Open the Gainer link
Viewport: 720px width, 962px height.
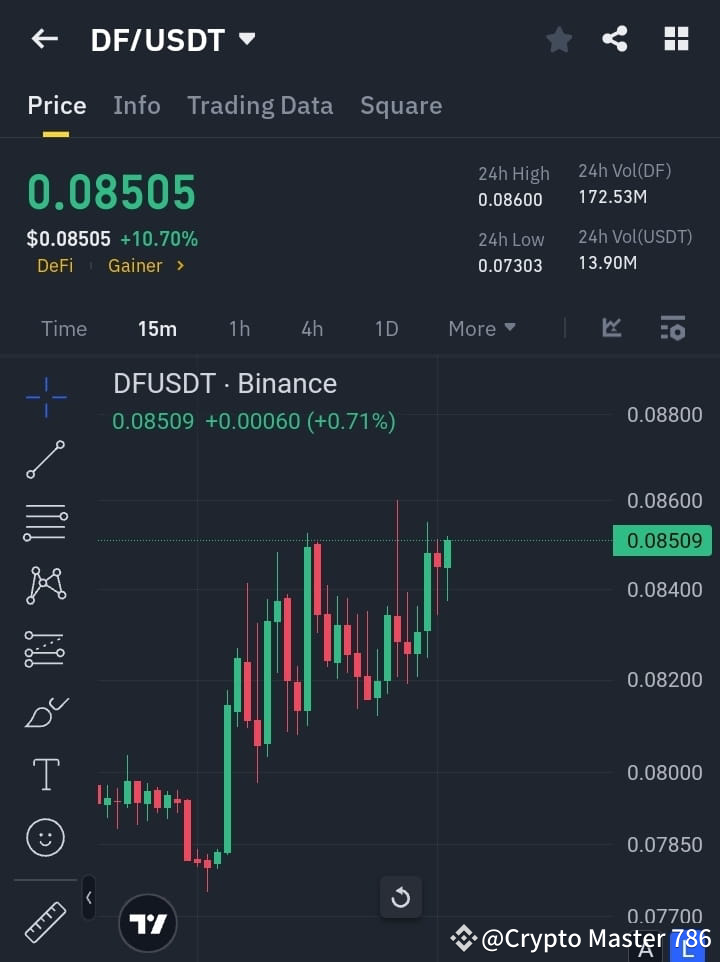137,265
